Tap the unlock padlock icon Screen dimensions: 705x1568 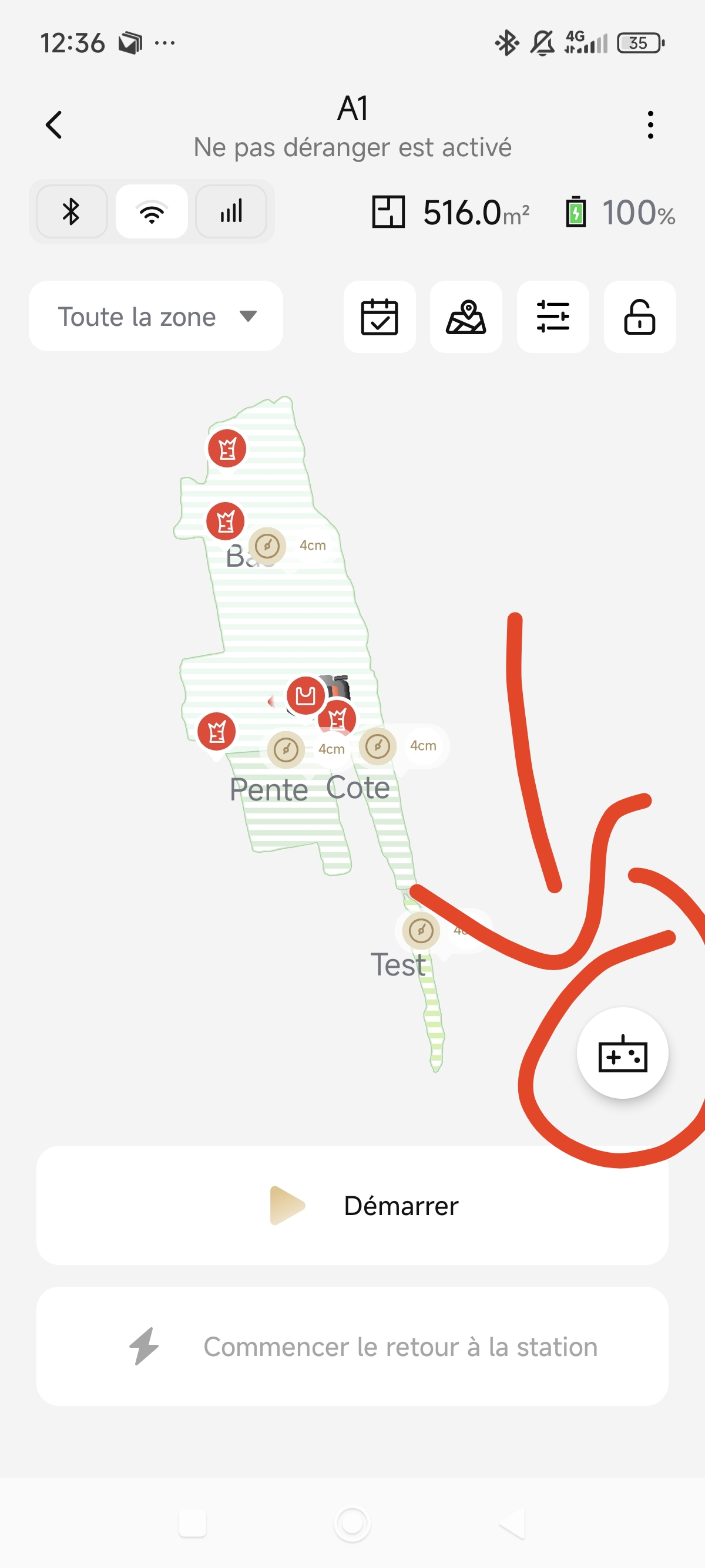[639, 317]
